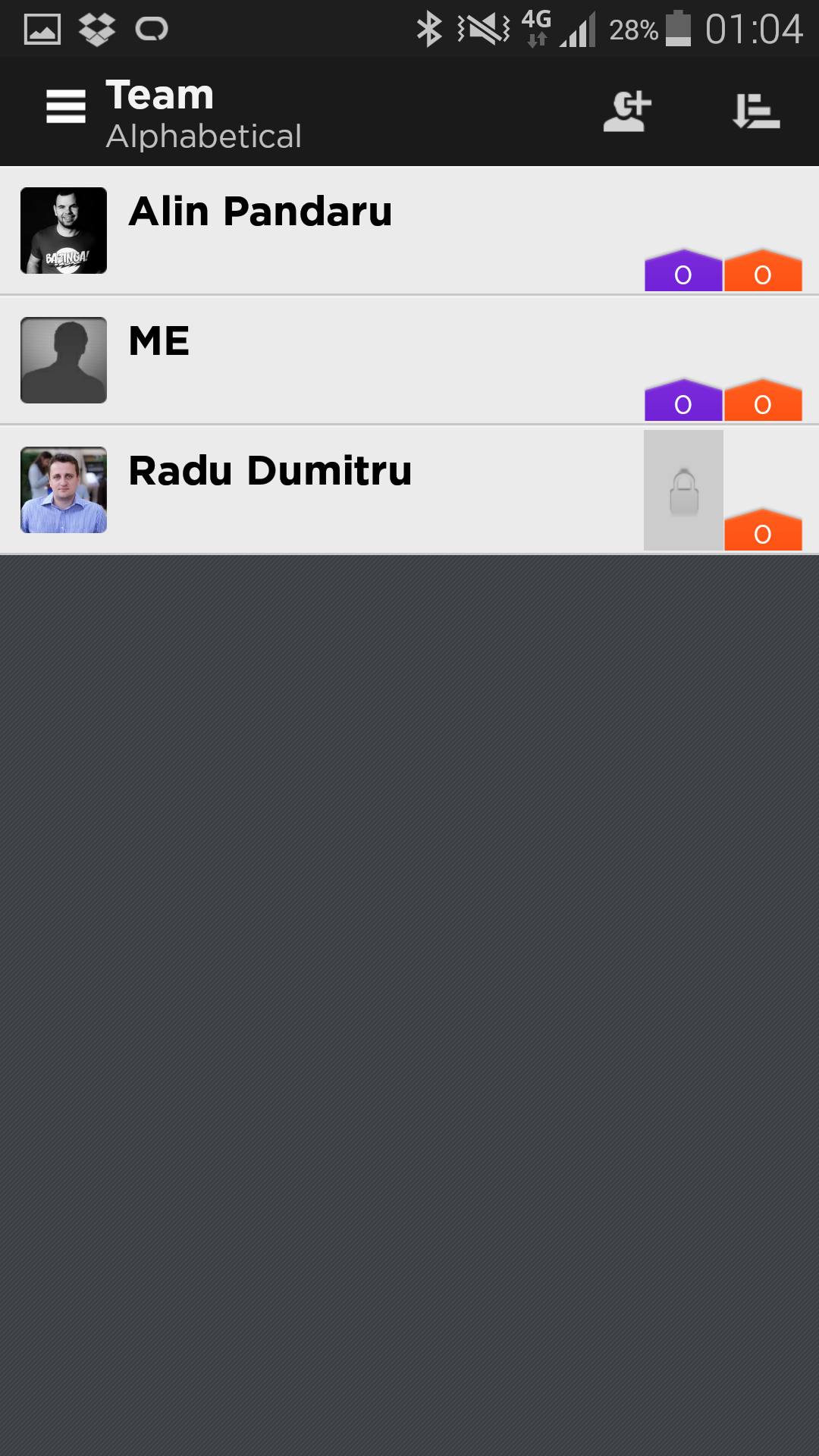The width and height of the screenshot is (819, 1456).
Task: Tap Radu Dumitru's orange counter badge
Action: point(763,529)
